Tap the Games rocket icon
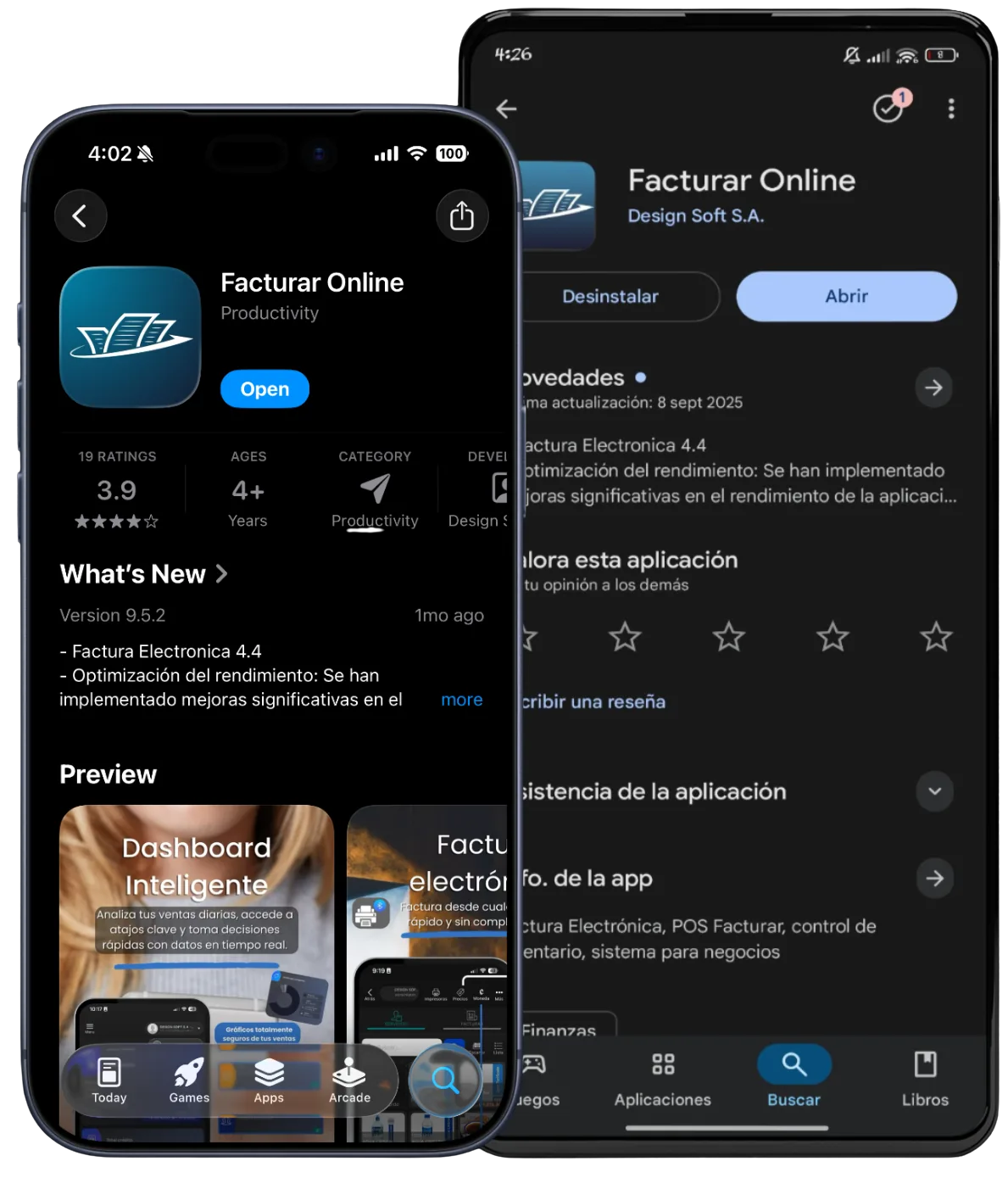The width and height of the screenshot is (1008, 1178). [188, 1074]
